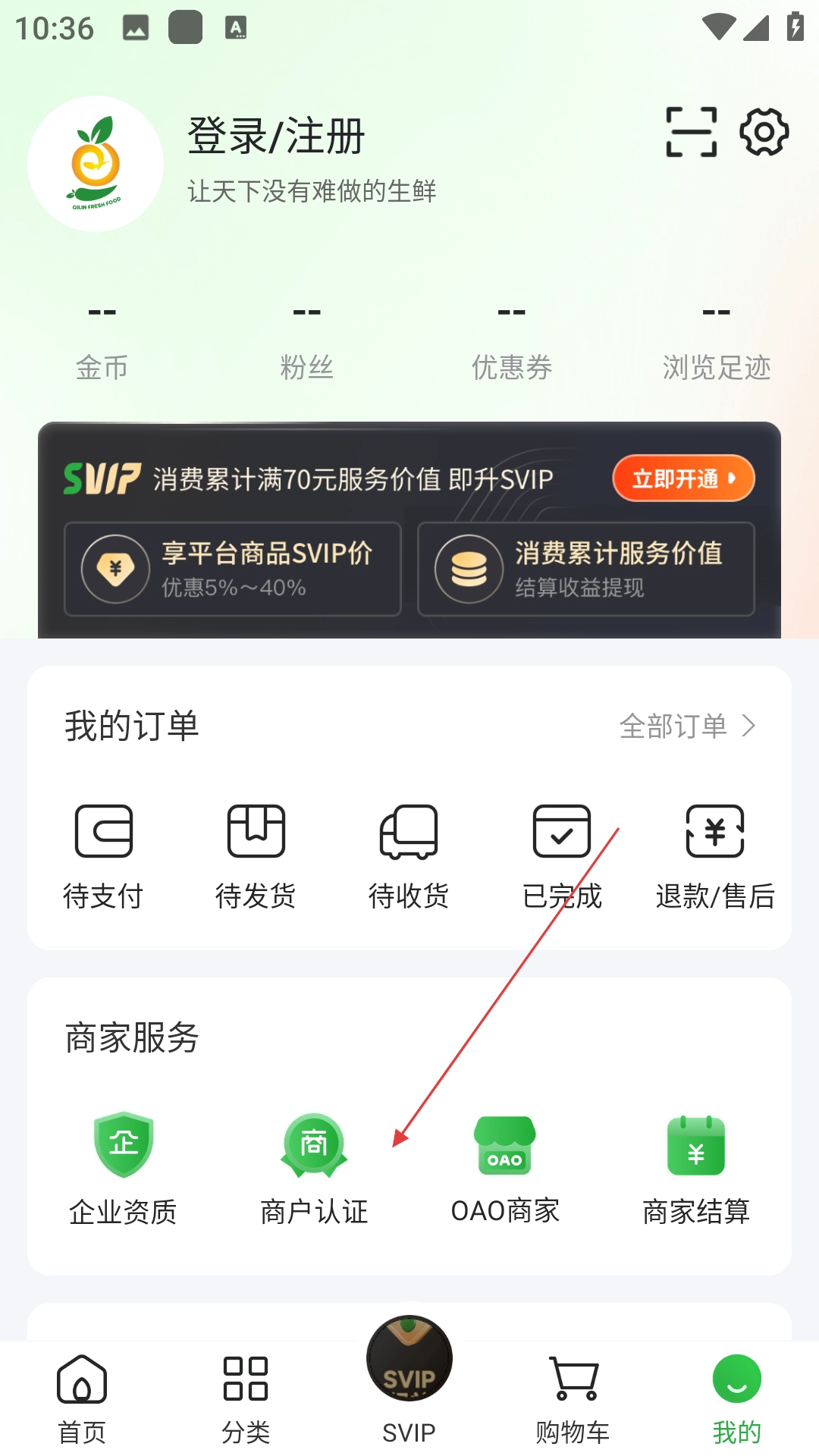View 全部订单 list
This screenshot has height=1456, width=819.
click(686, 726)
